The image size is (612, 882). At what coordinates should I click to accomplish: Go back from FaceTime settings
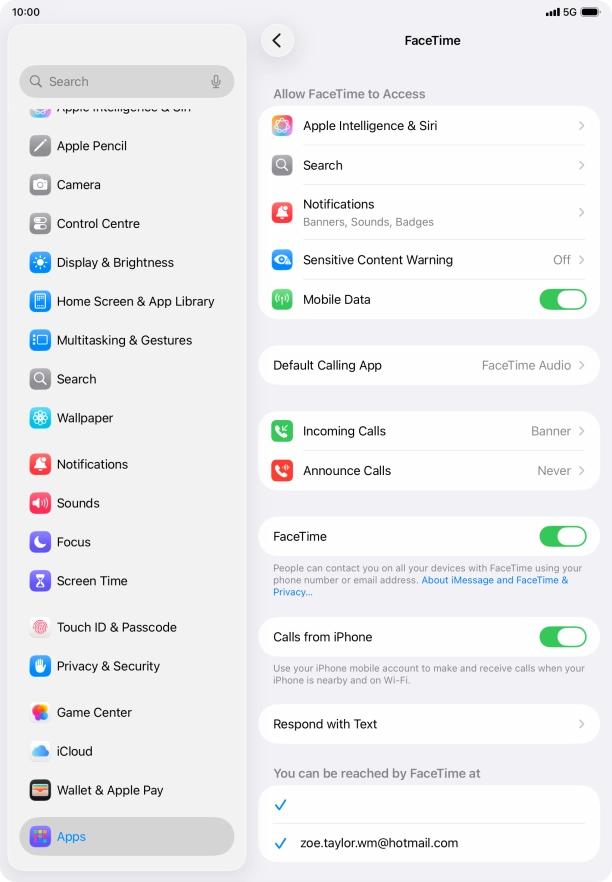point(277,41)
